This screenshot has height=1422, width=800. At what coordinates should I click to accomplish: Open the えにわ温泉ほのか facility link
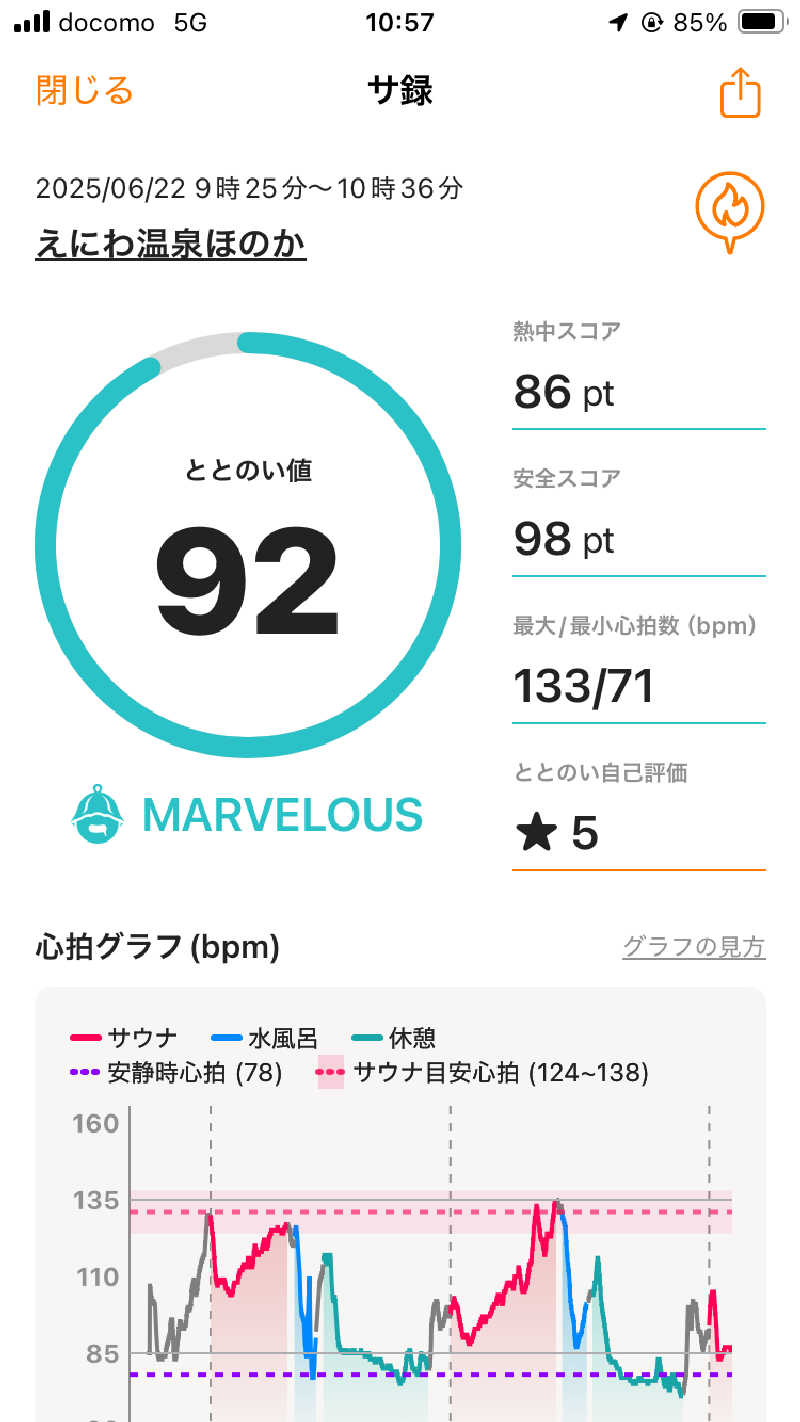tap(170, 243)
